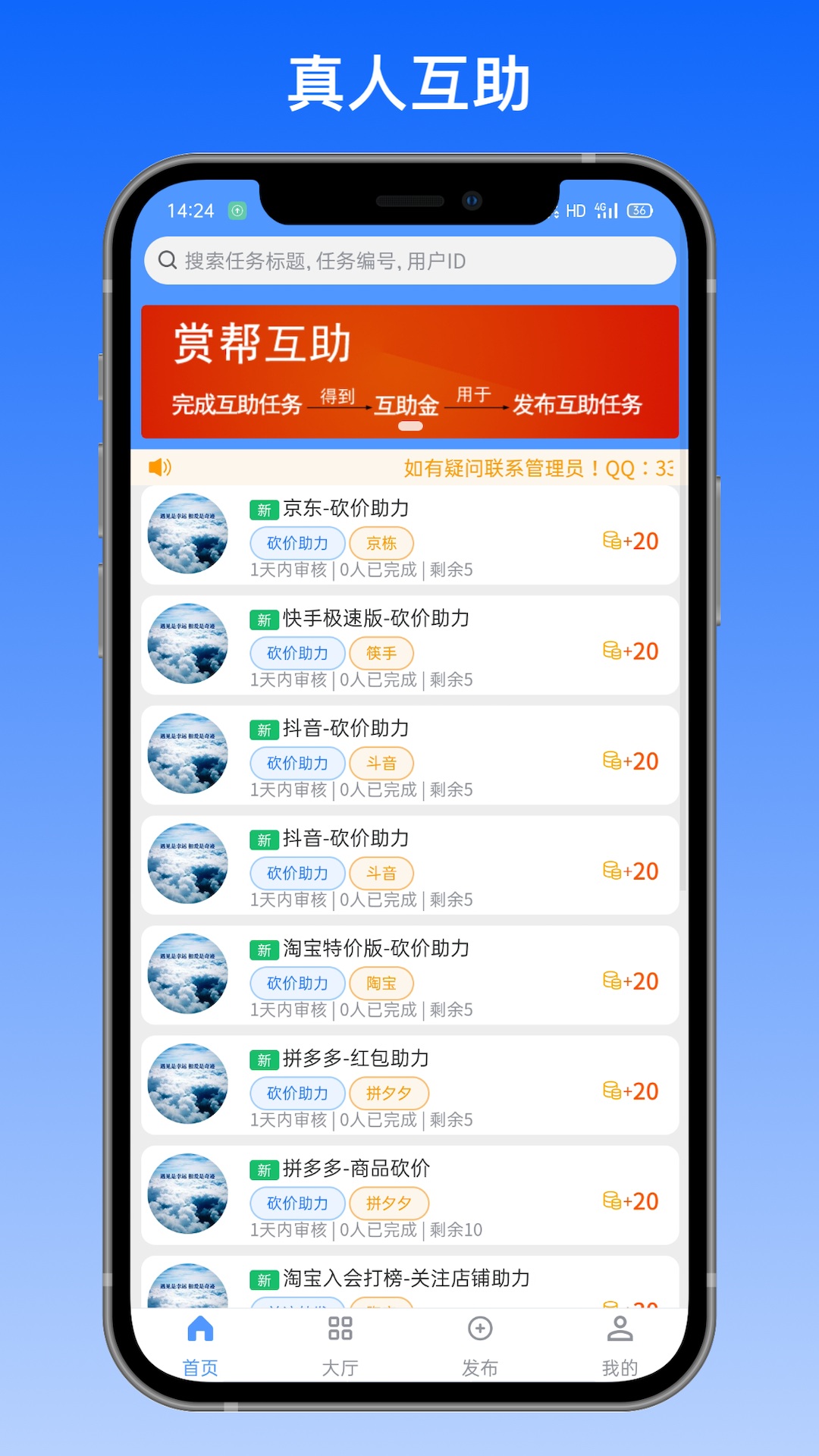
Task: Tap the +20 reward on the 拼多多-商品砍价 task
Action: 632,1201
